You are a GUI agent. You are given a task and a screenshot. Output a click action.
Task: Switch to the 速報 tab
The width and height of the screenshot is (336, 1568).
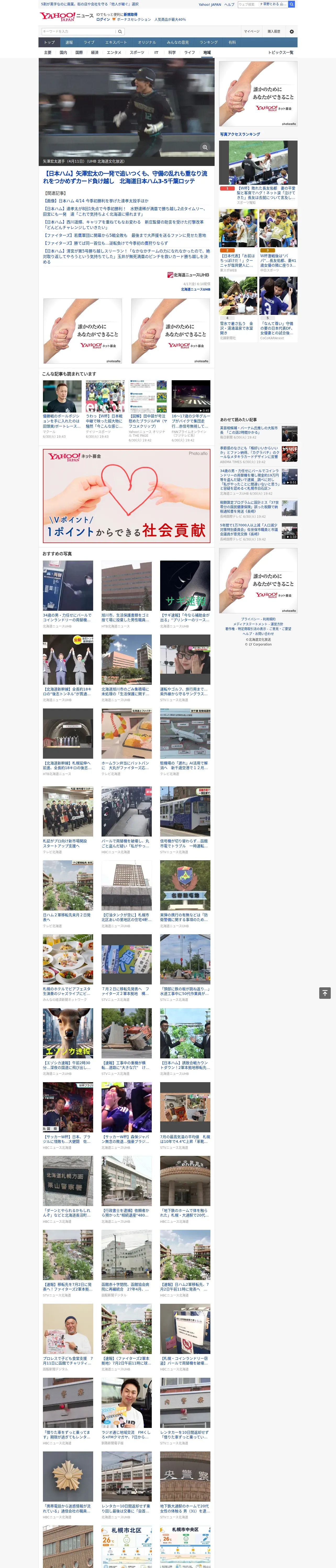tap(69, 42)
